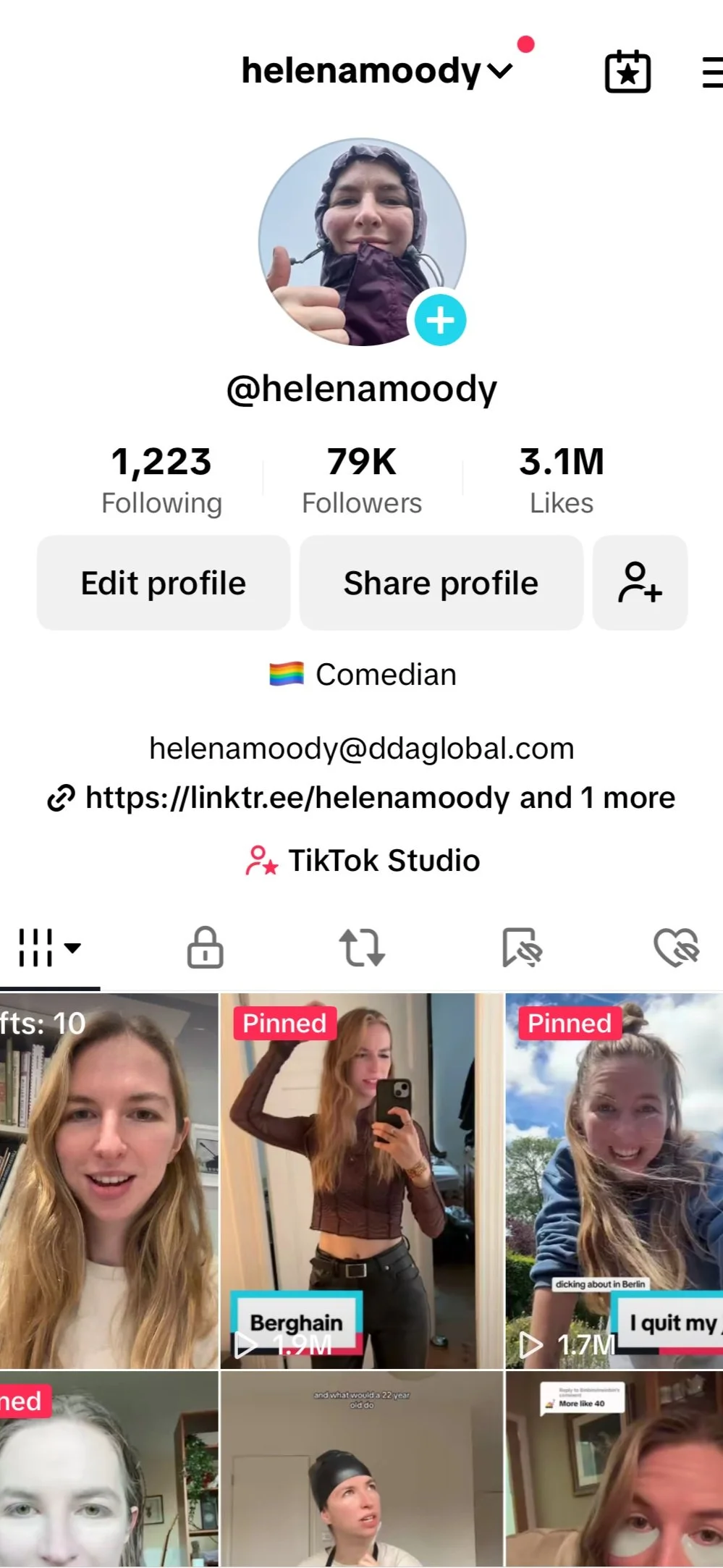Open the pinned 'I quit my' video

pyautogui.click(x=614, y=1181)
